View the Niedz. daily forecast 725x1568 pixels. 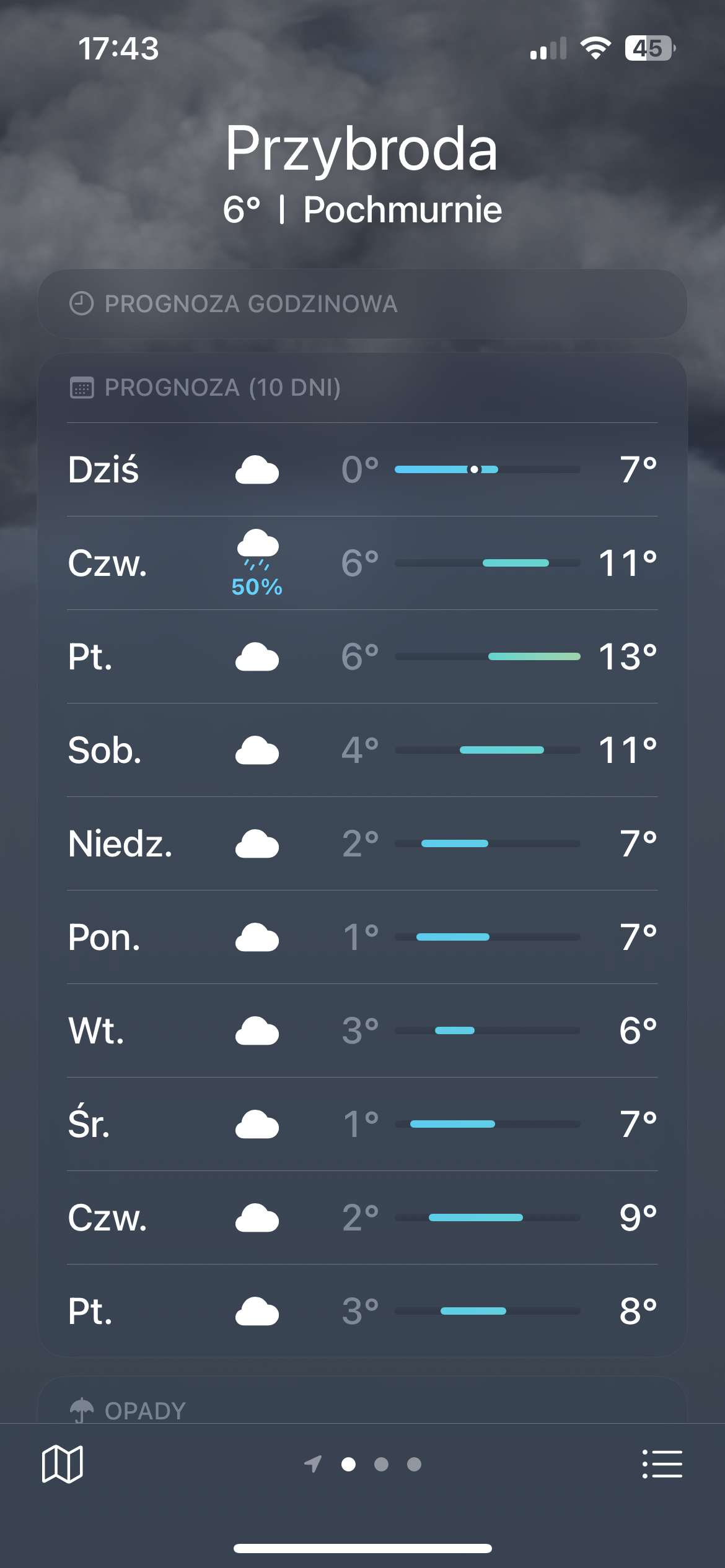[x=362, y=843]
